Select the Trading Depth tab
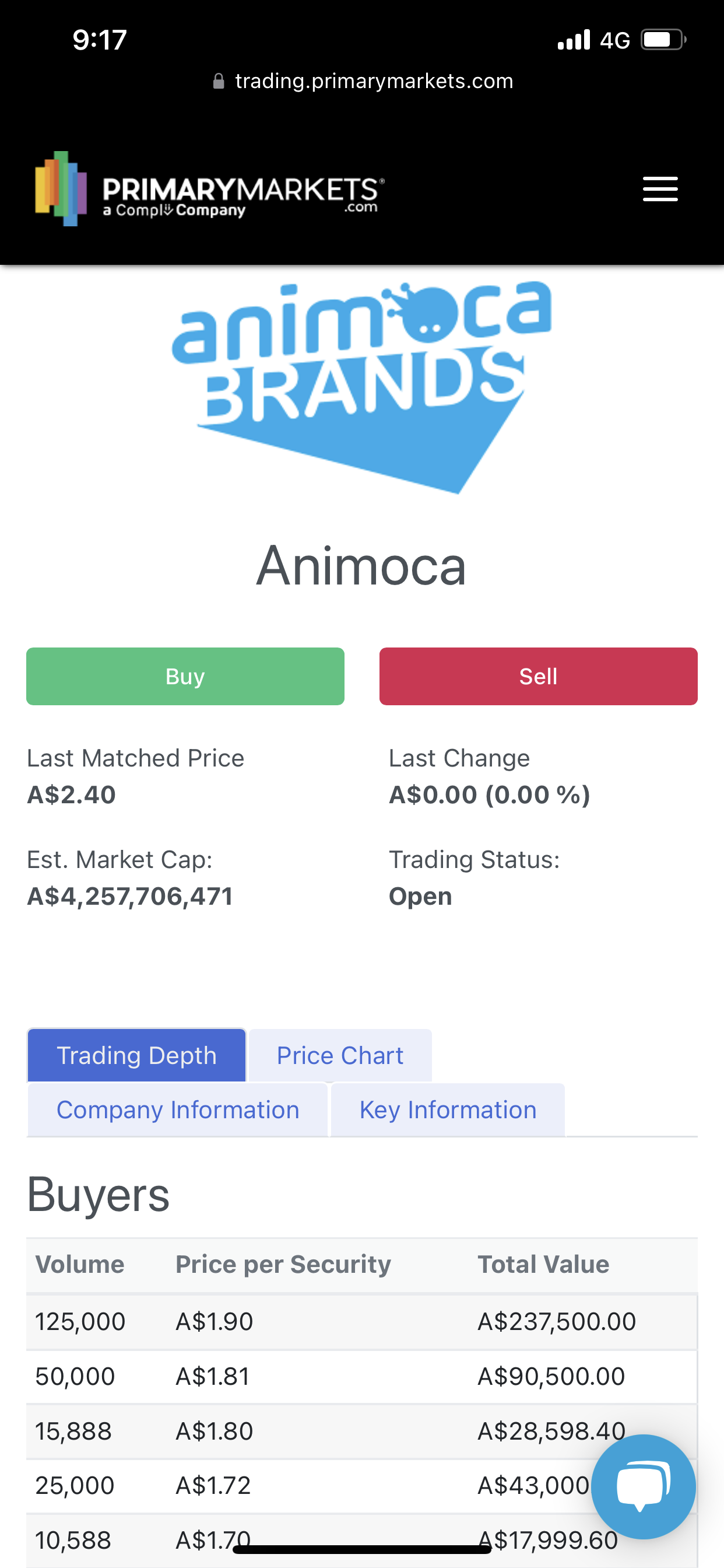The image size is (724, 1568). (137, 1055)
